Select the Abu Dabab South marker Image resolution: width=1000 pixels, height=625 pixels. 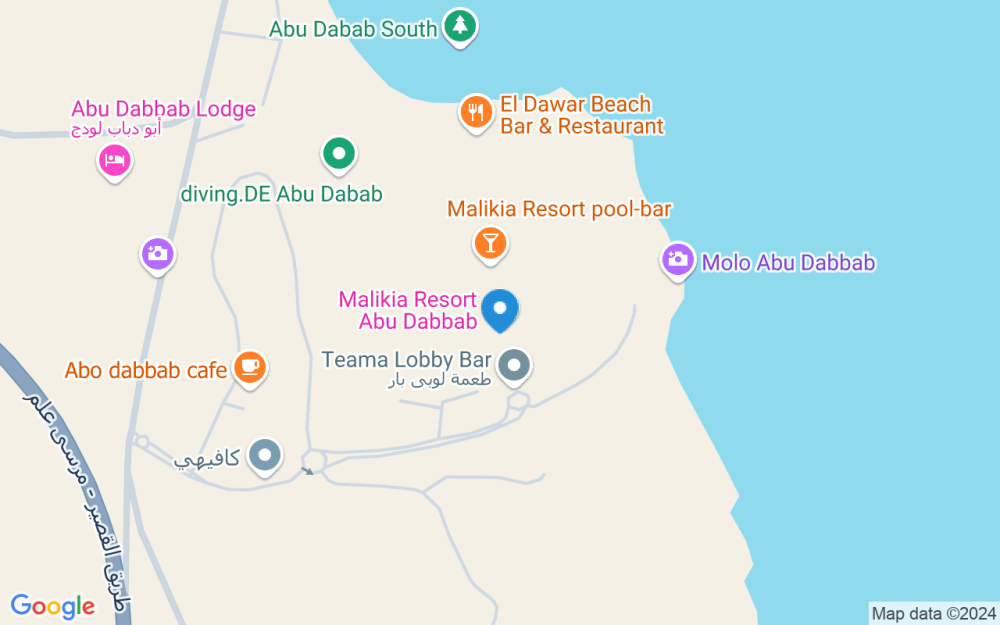point(460,25)
